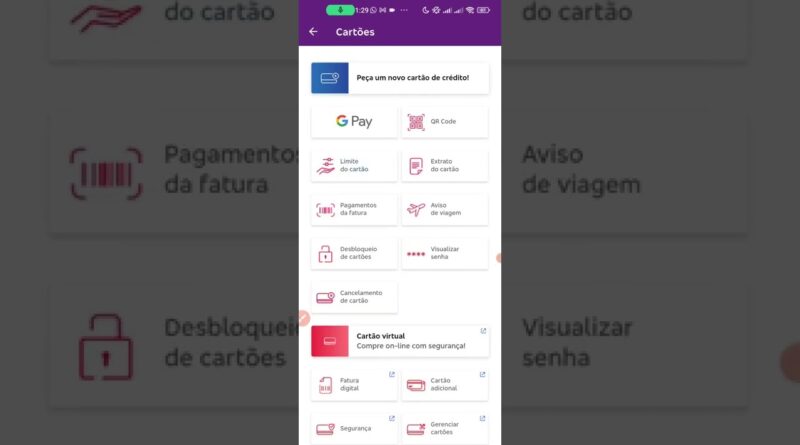This screenshot has height=445, width=800.
Task: Open Pagamentos da fatura
Action: [x=354, y=209]
